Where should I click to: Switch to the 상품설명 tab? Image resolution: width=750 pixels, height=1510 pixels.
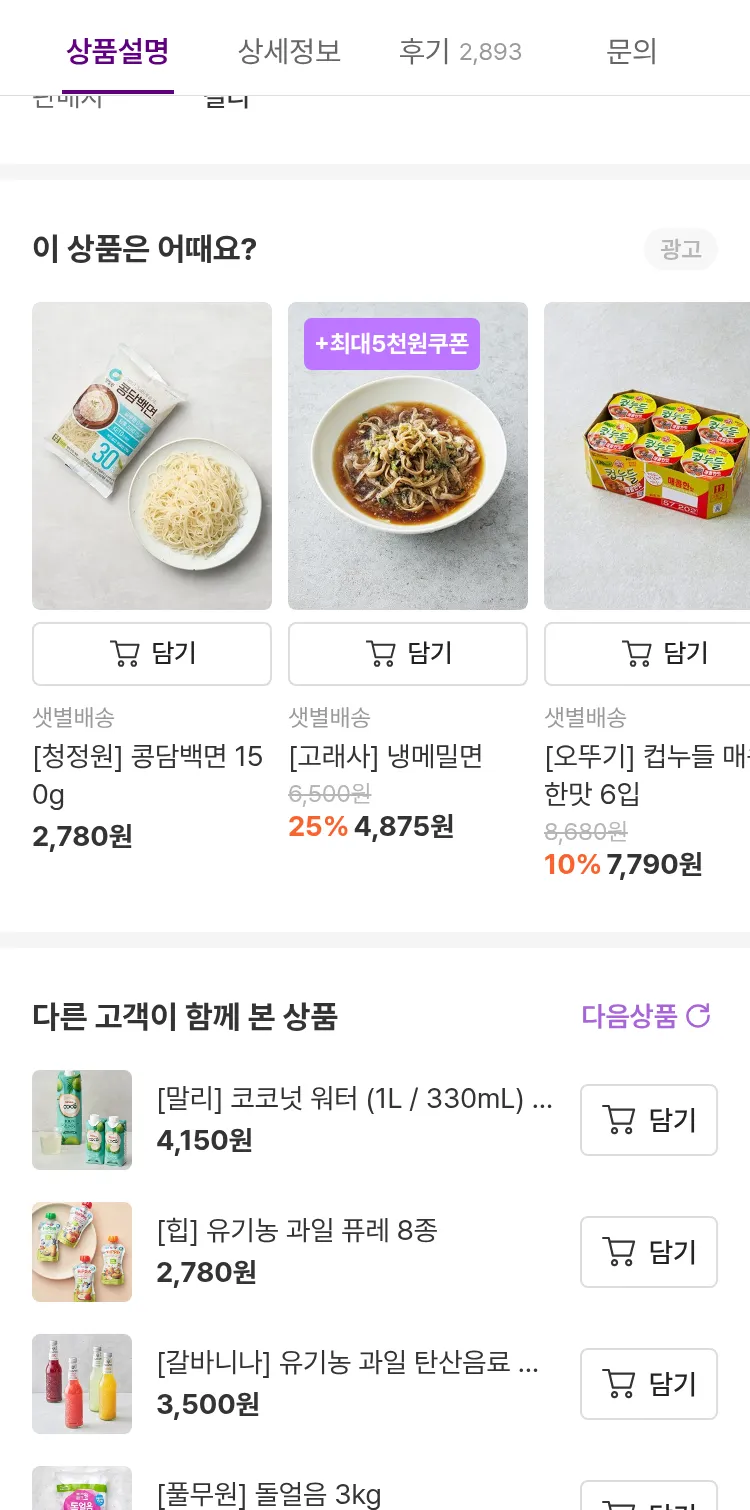118,51
